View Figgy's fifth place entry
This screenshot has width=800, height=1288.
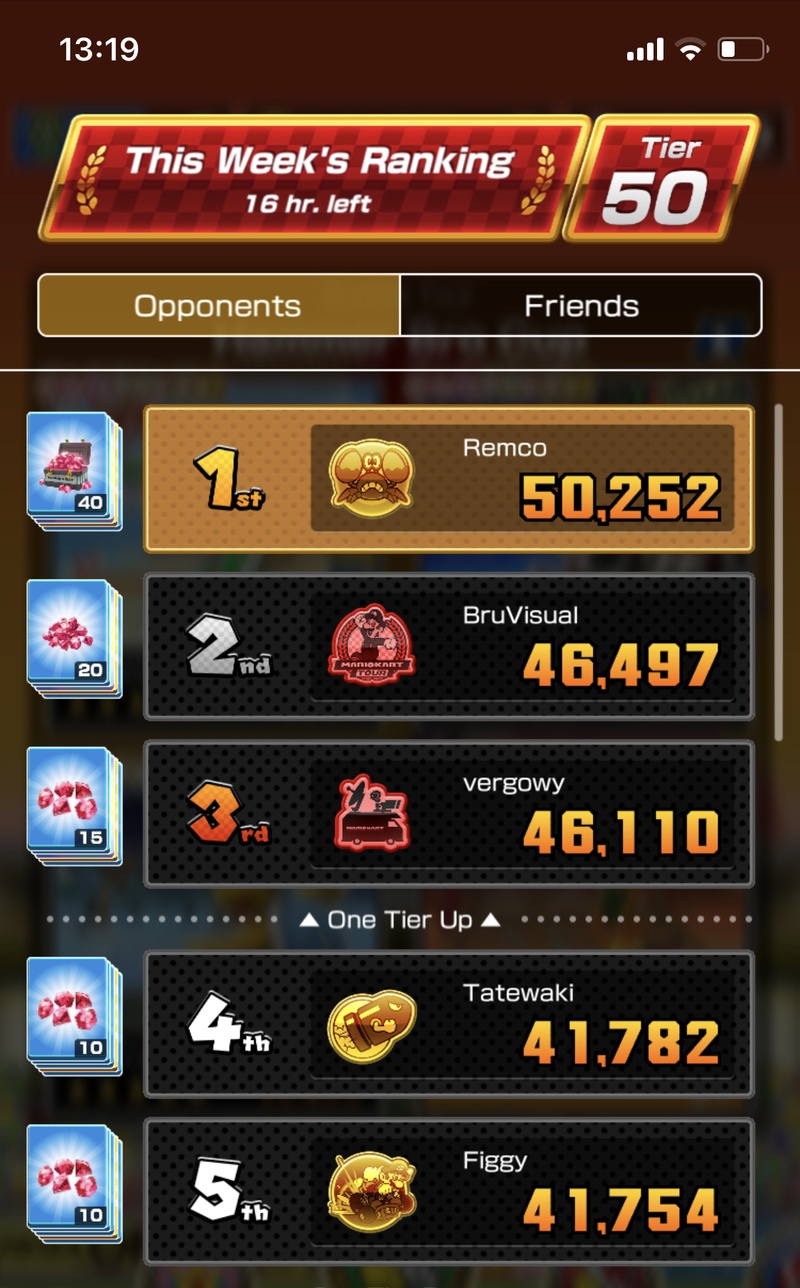click(449, 1191)
